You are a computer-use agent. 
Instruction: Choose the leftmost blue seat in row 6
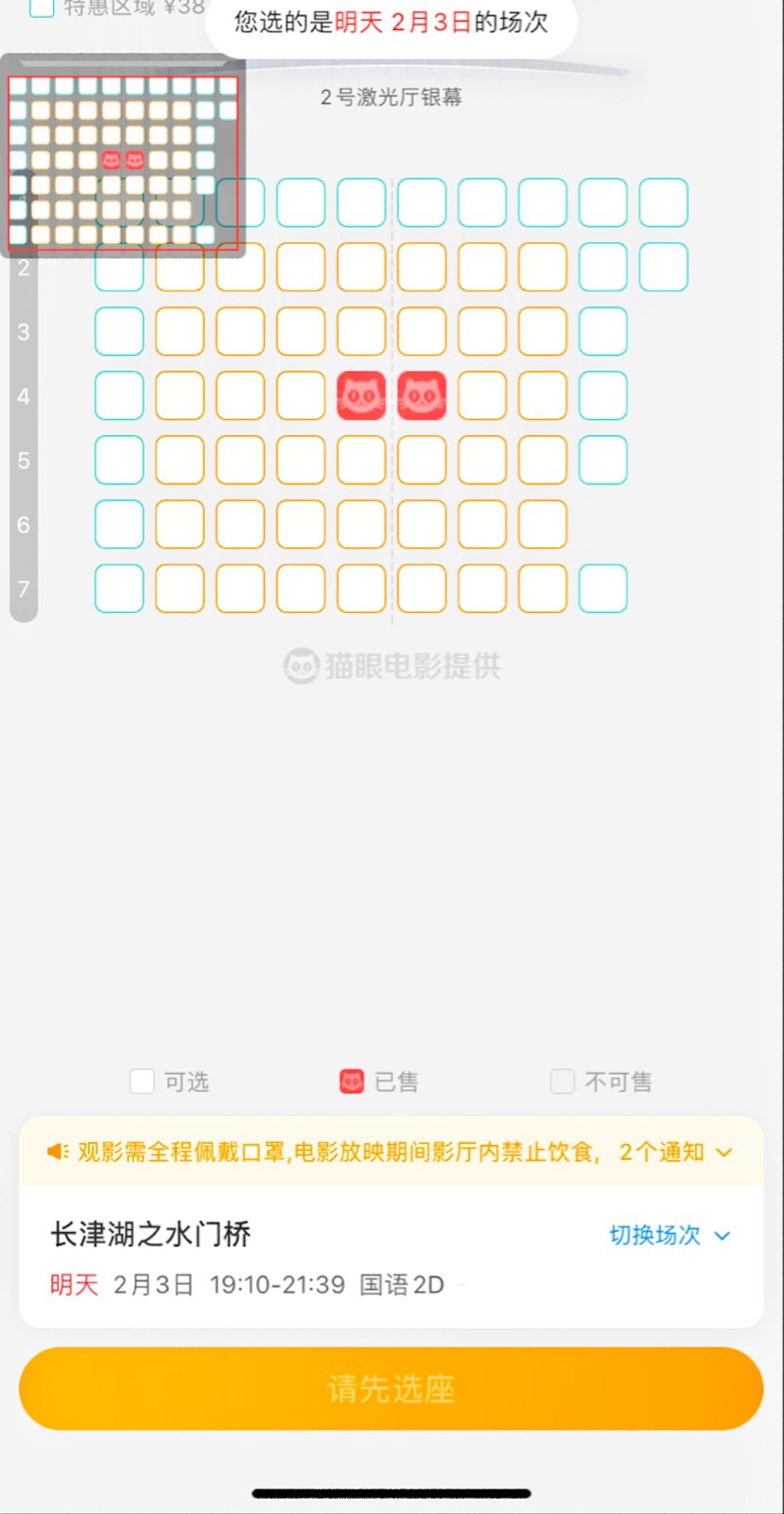click(x=119, y=524)
